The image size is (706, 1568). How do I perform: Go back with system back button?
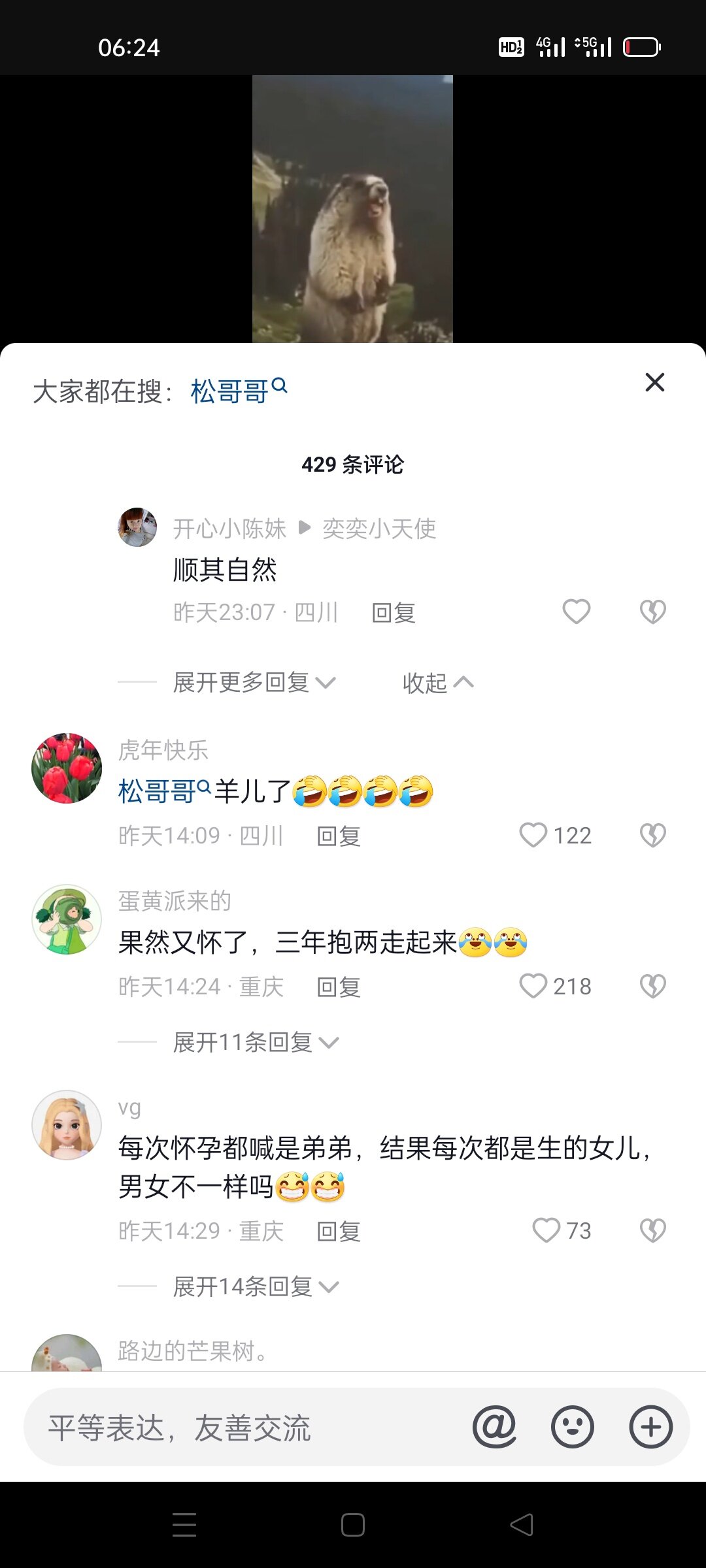pyautogui.click(x=522, y=1525)
